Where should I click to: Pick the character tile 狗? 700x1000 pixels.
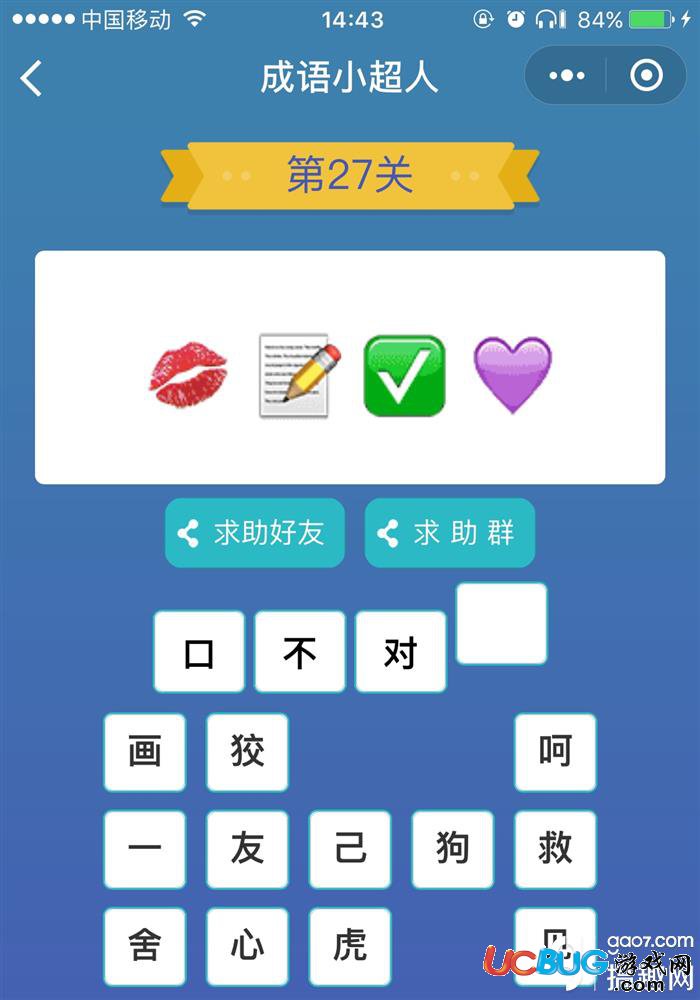(452, 849)
